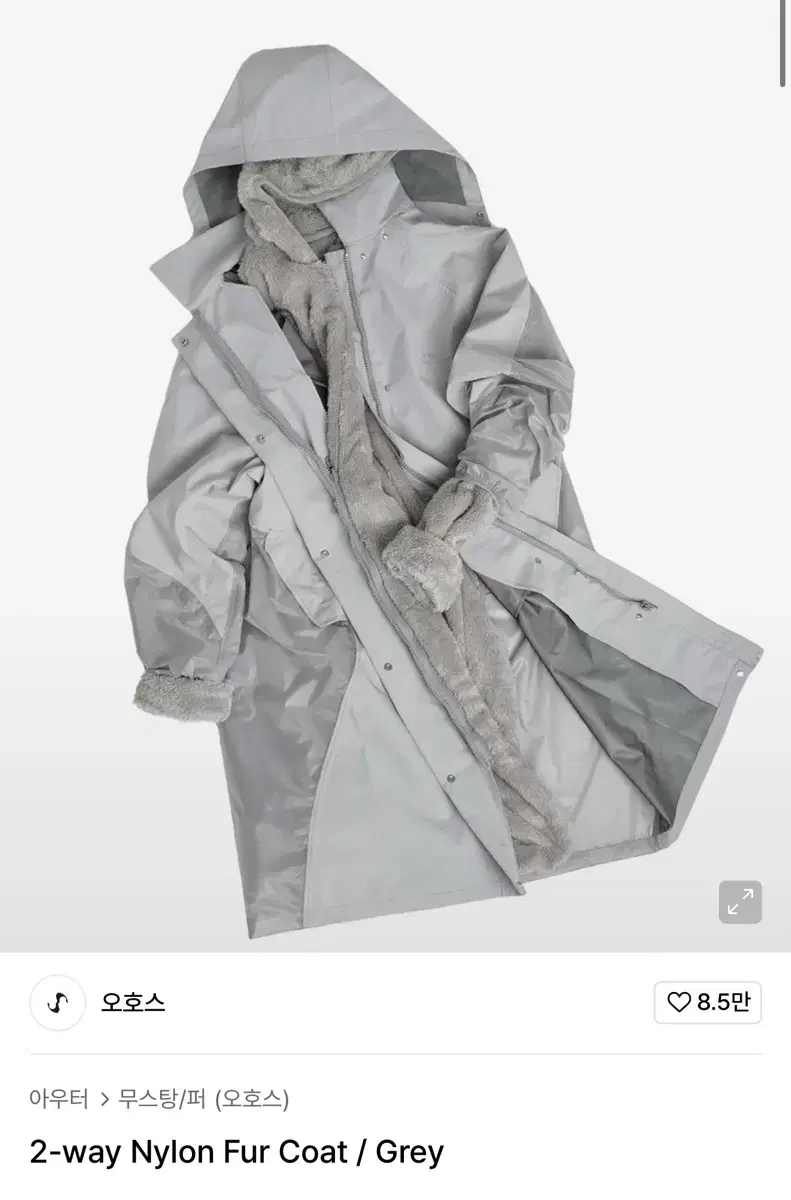Select the heart outline beside 8.5만
Viewport: 791px width, 1200px height.
pos(679,1004)
